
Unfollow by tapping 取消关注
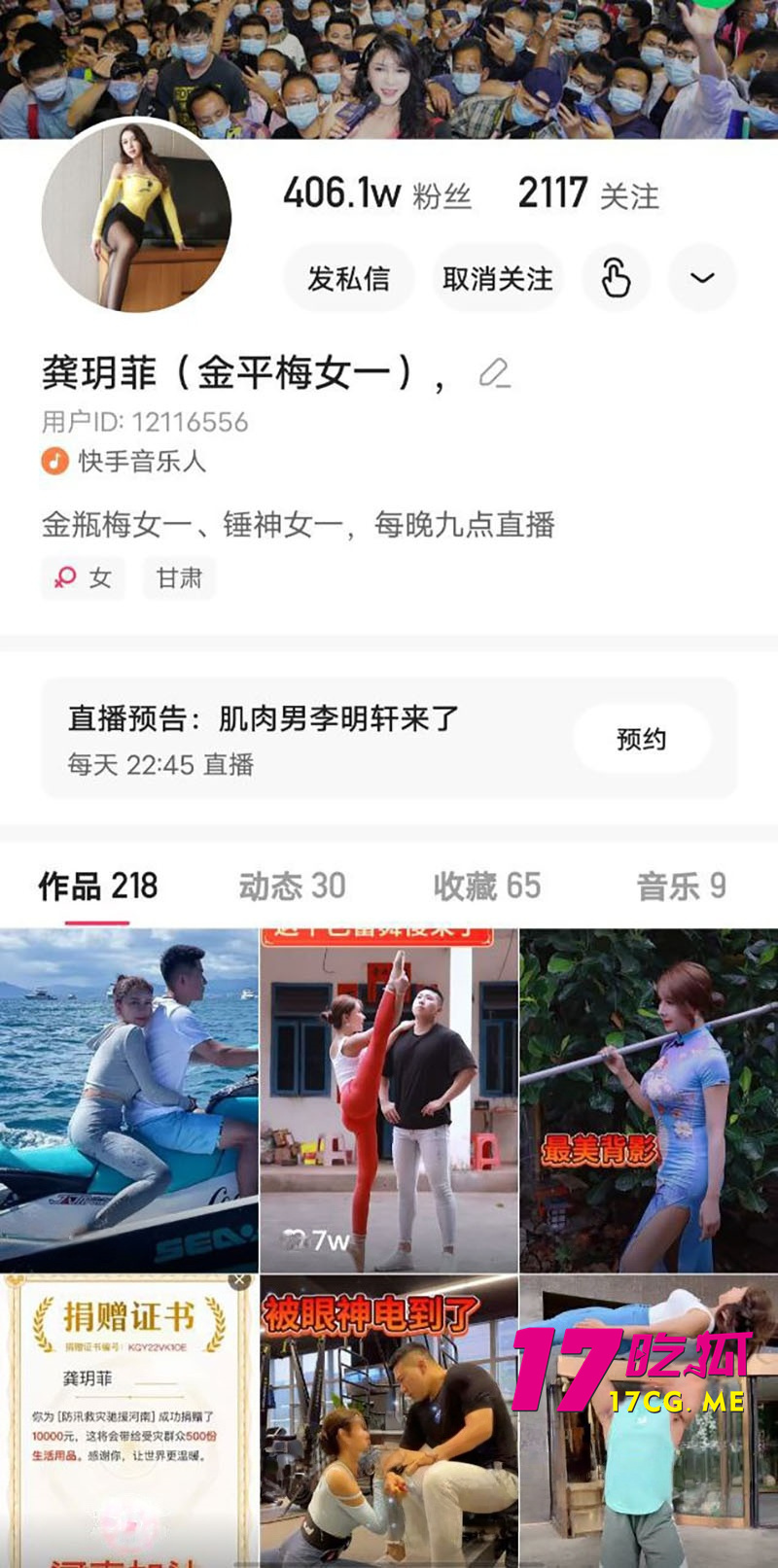click(498, 277)
